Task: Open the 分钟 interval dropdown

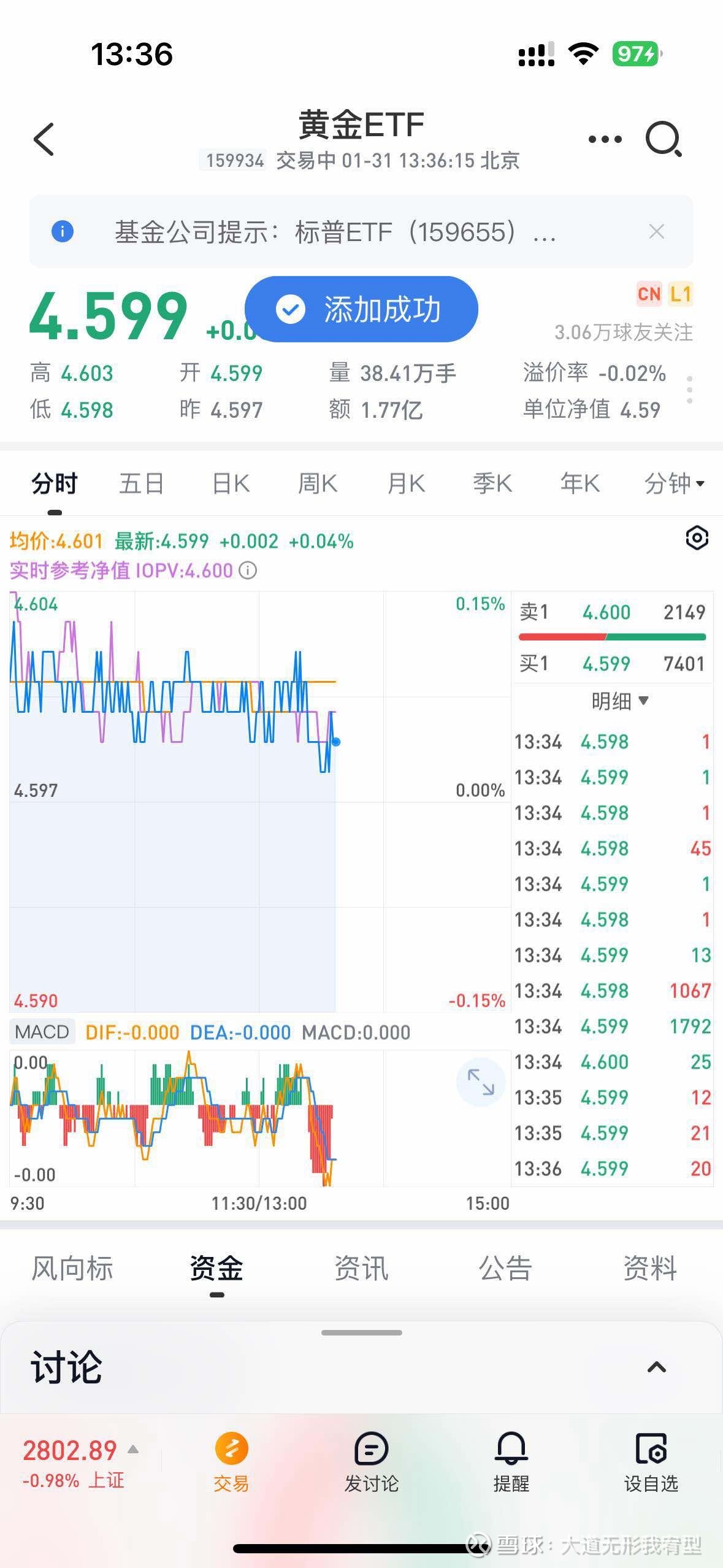Action: (x=673, y=483)
